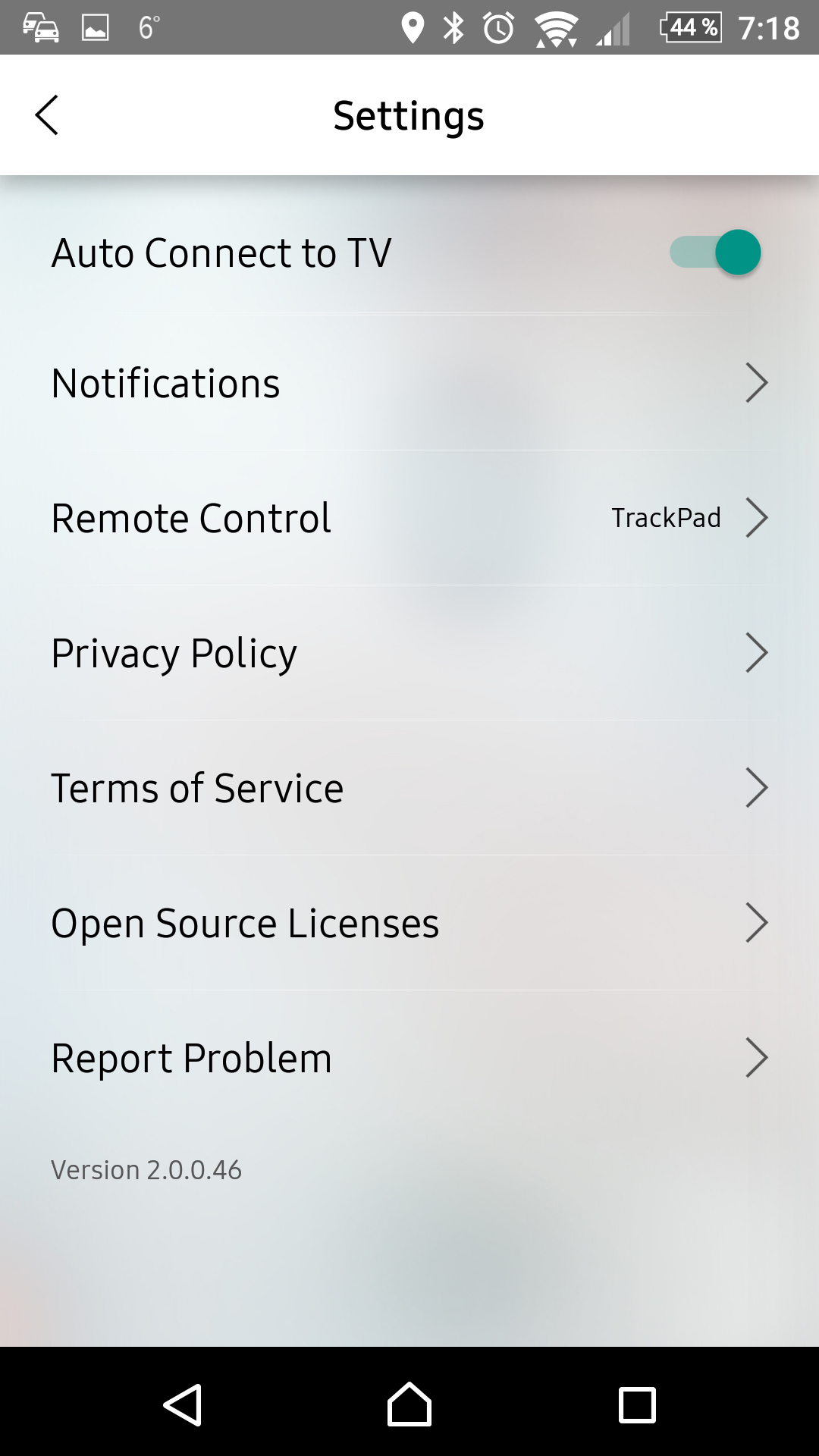Open Remote Control options
This screenshot has width=819, height=1456.
pos(409,518)
